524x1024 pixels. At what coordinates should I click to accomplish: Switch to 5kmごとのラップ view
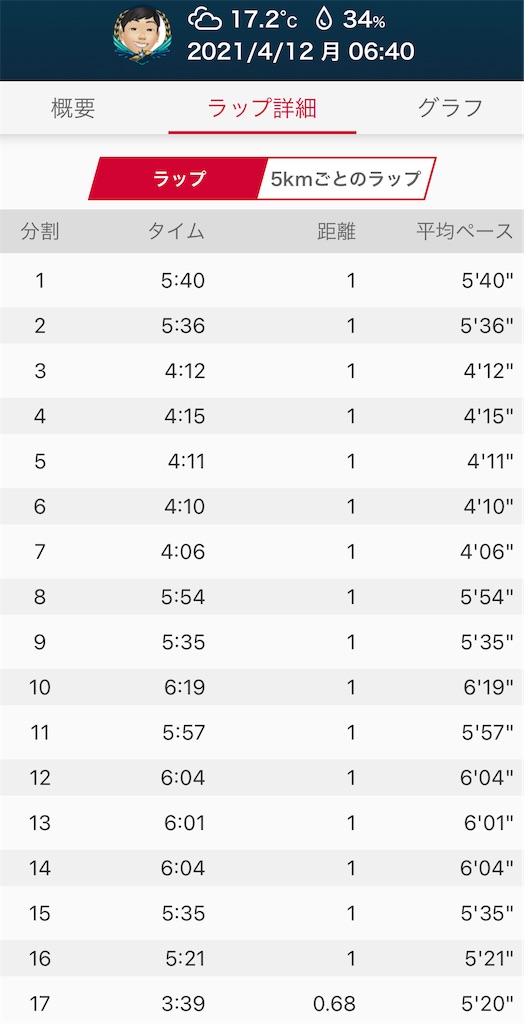coord(346,178)
